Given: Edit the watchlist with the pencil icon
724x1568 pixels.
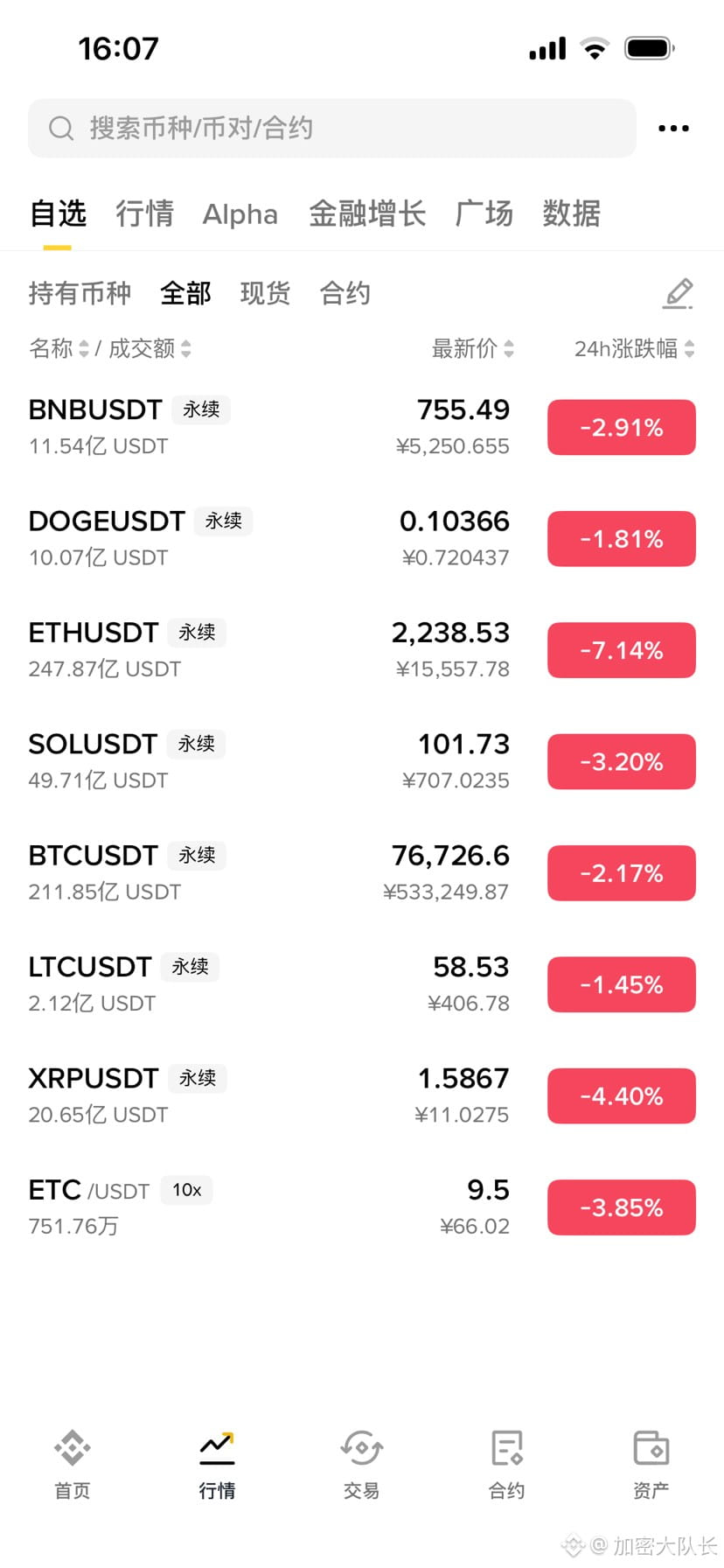Looking at the screenshot, I should pyautogui.click(x=678, y=294).
